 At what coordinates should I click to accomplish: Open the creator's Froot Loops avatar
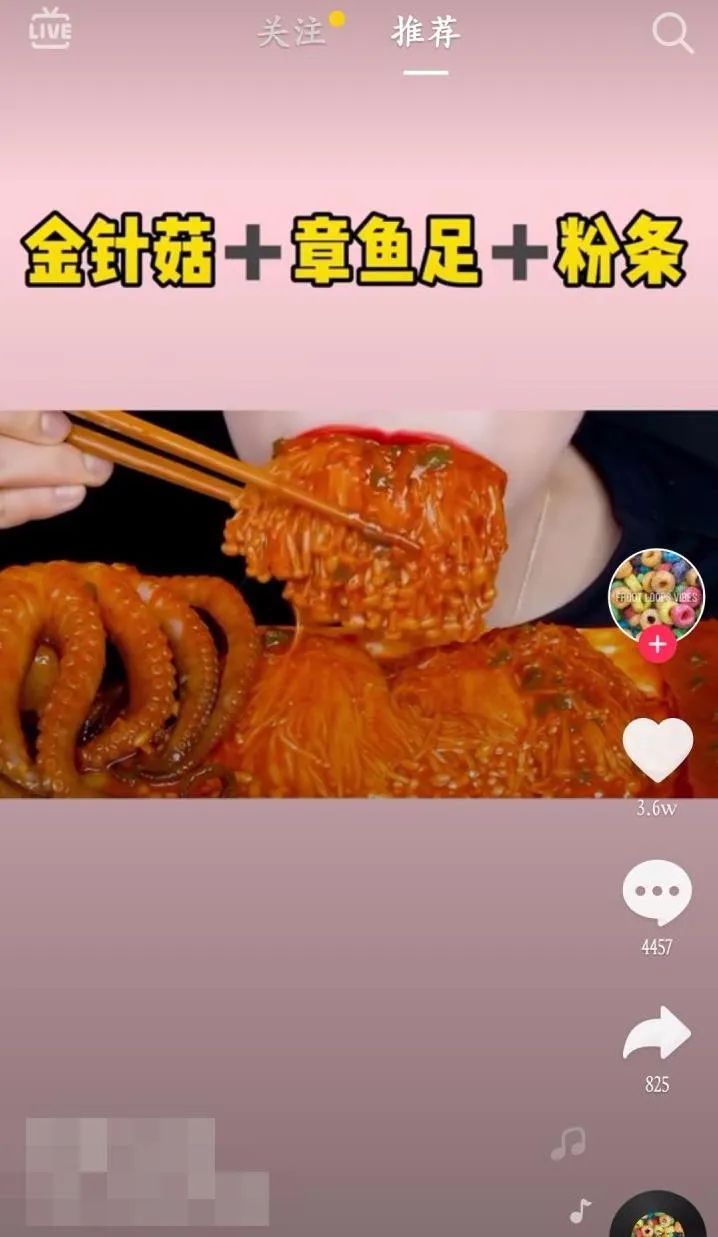point(657,596)
